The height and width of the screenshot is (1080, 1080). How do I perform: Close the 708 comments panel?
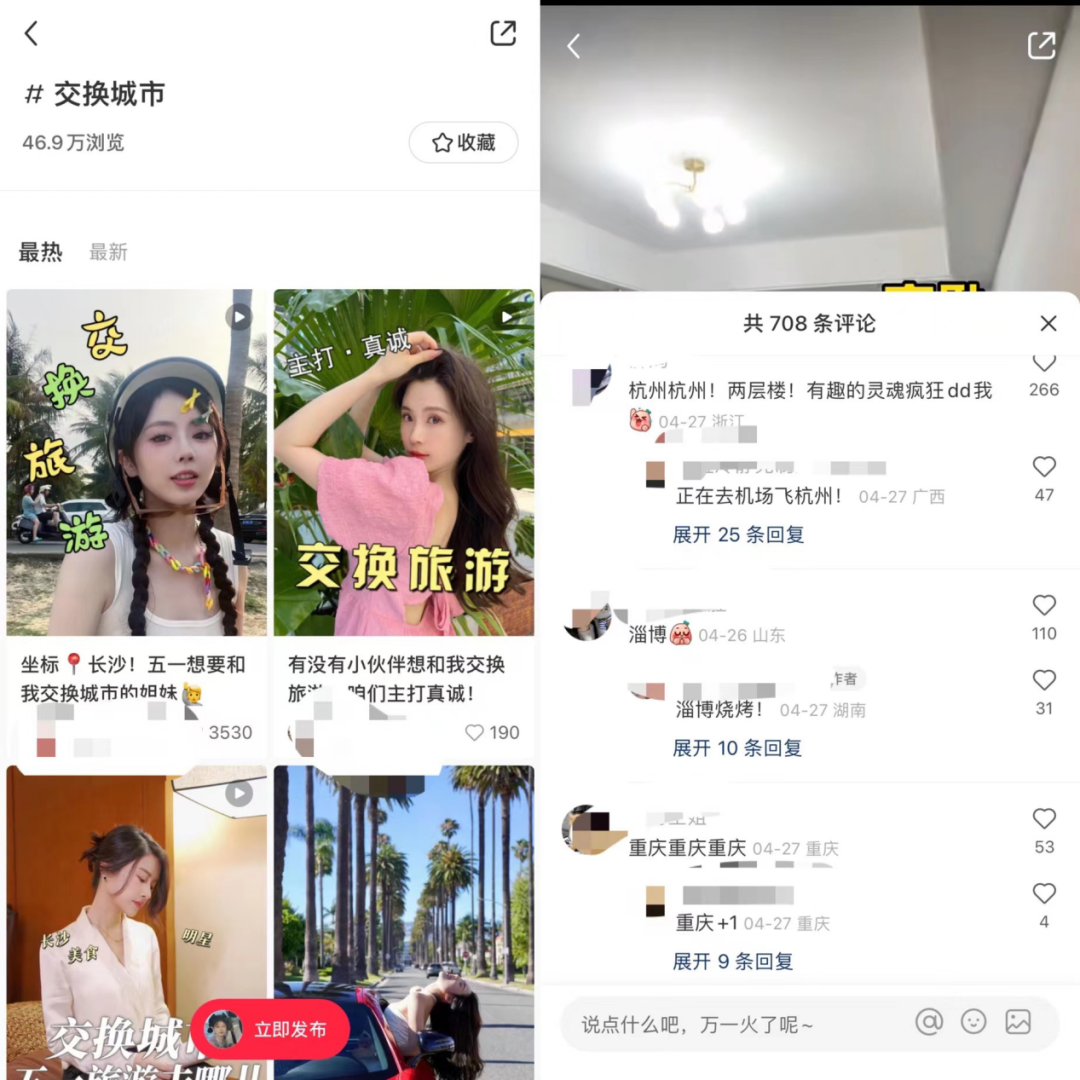pyautogui.click(x=1048, y=323)
